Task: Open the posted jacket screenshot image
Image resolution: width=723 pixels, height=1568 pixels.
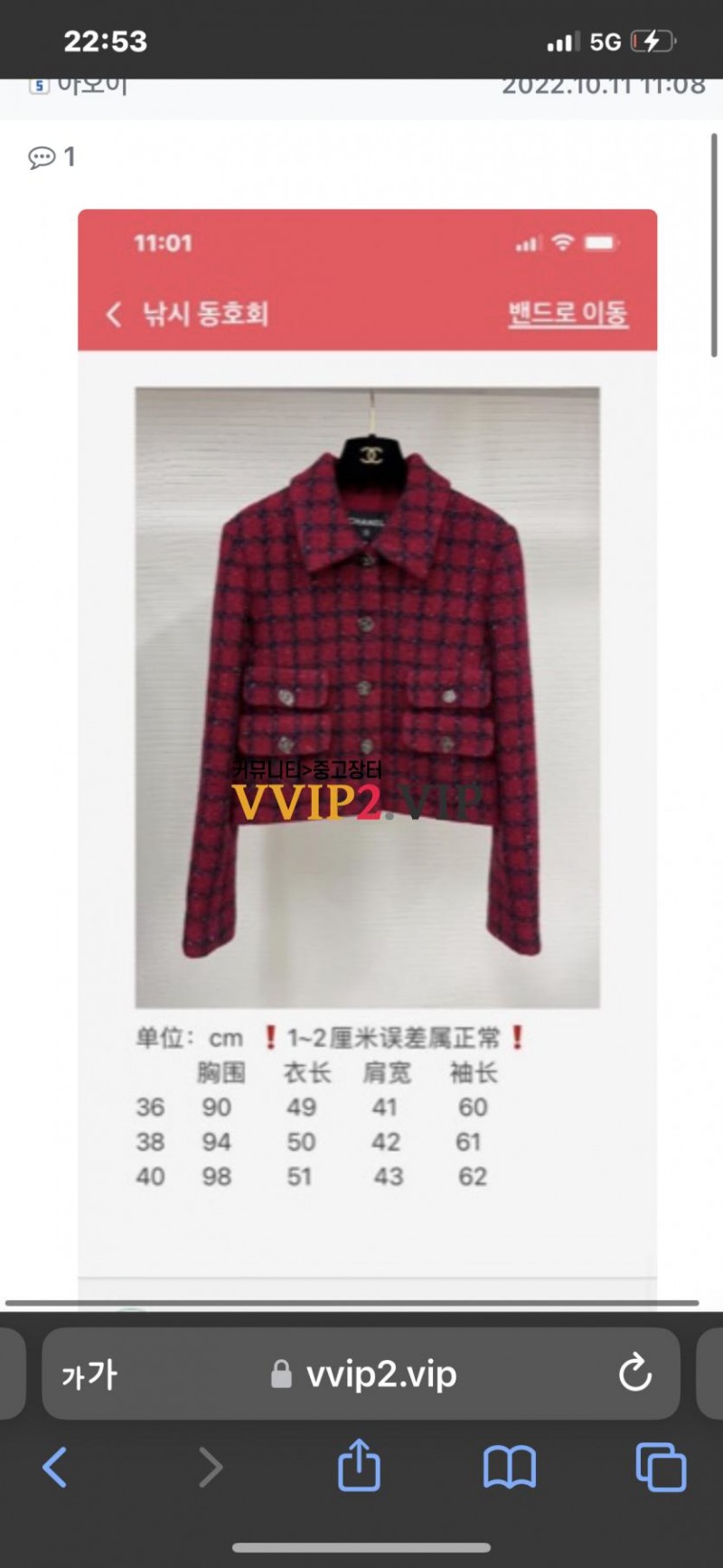Action: 367,723
